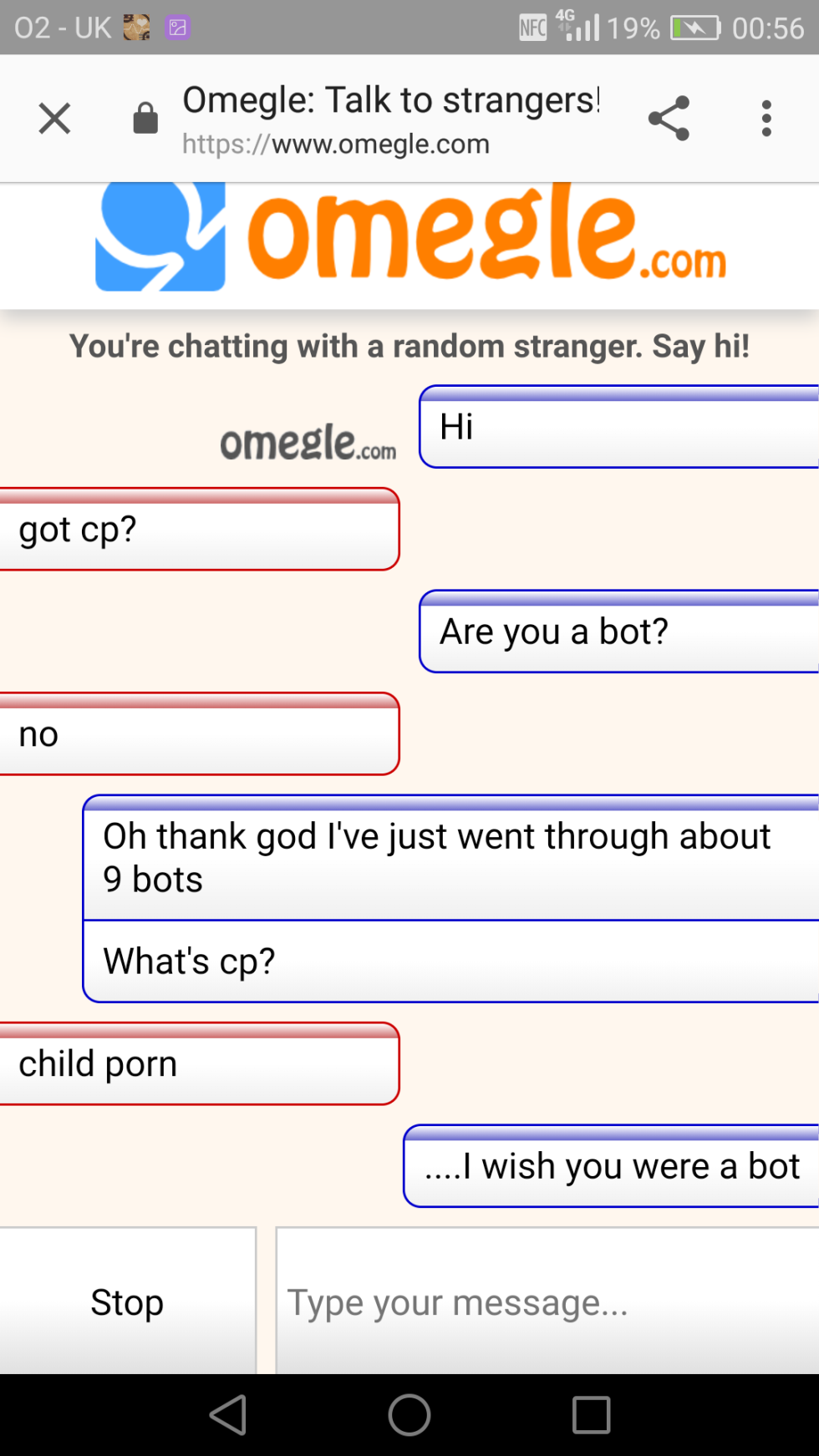The image size is (819, 1456).
Task: Open the omegle.com link in address bar
Action: [x=334, y=144]
